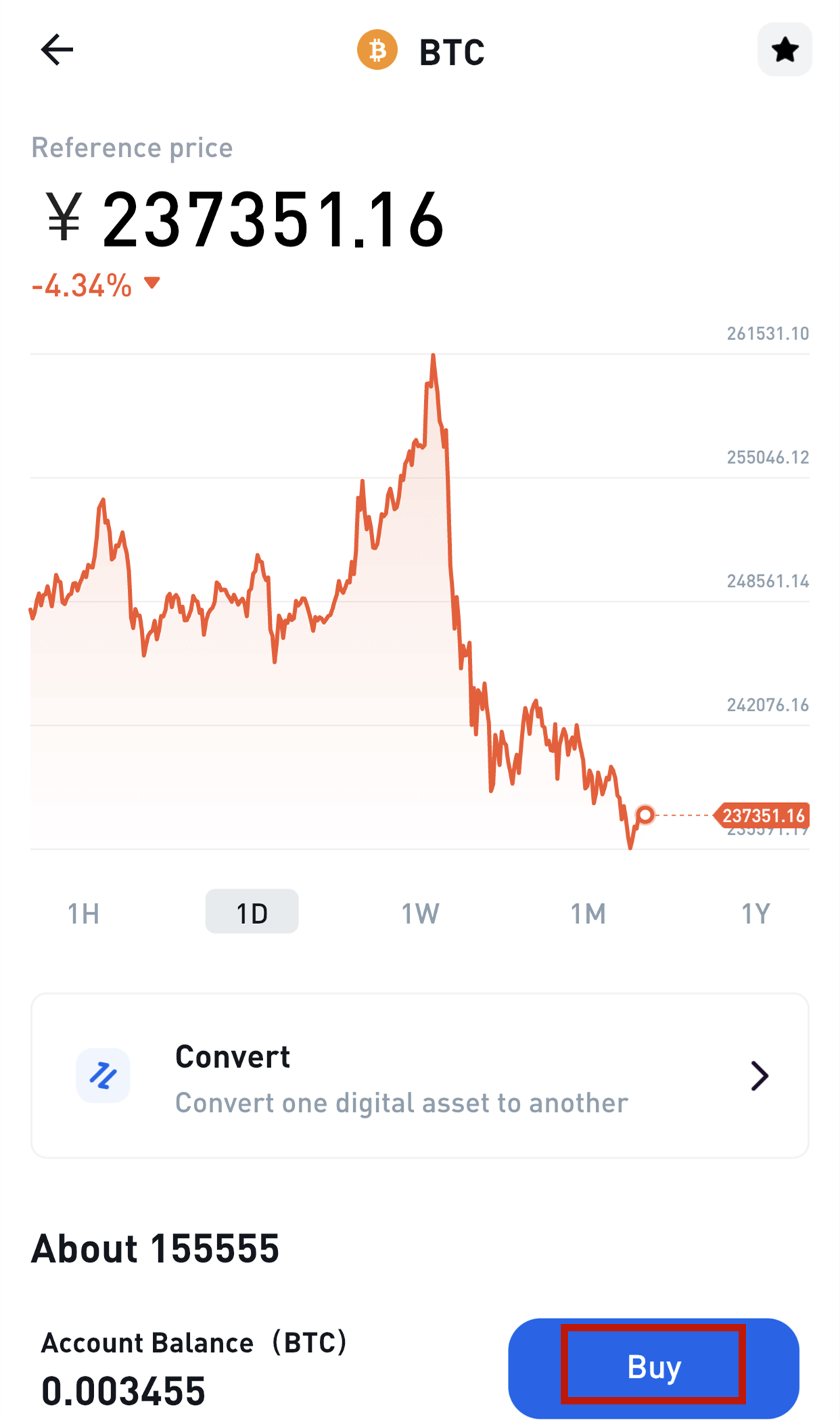View the 1Y price history

(x=756, y=913)
